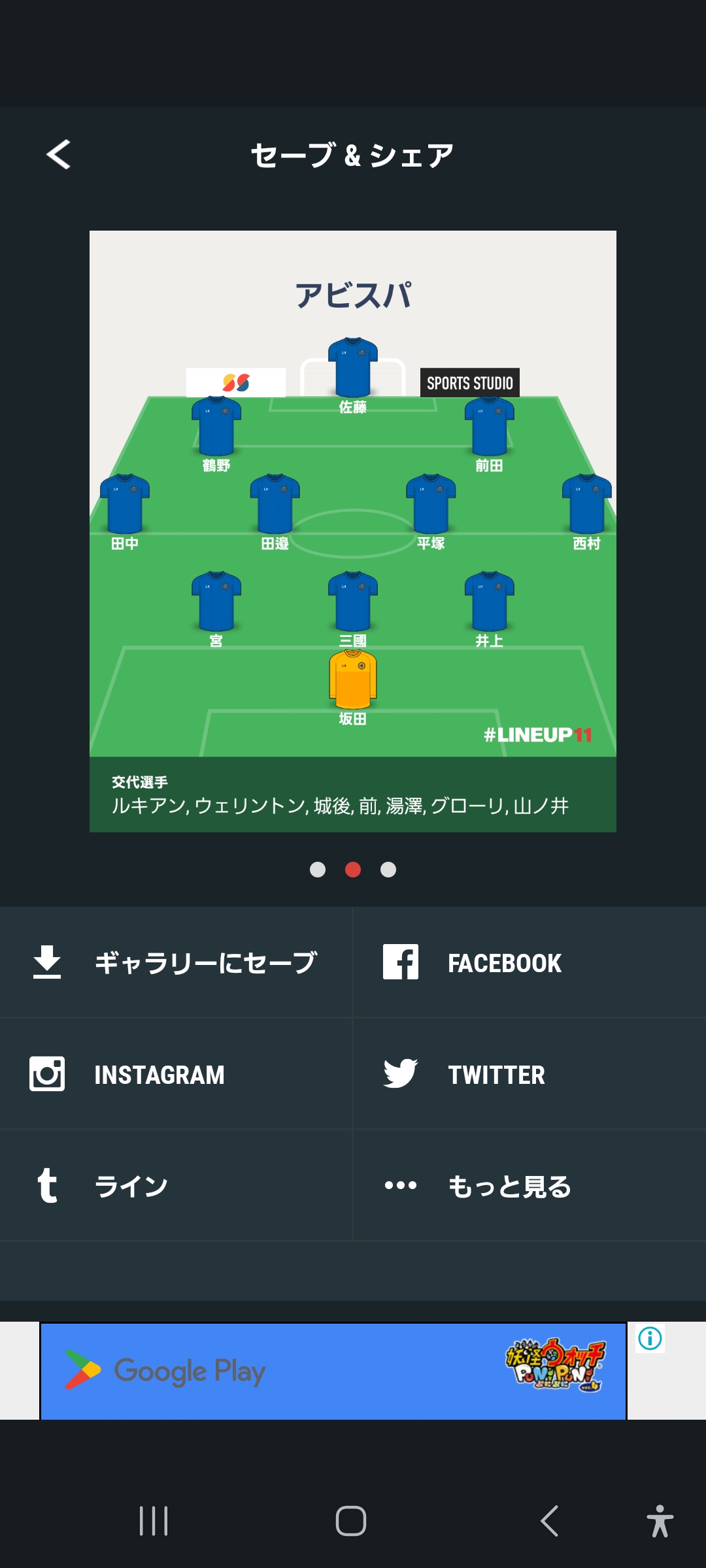
Task: Save the lineup to gallery
Action: [x=176, y=962]
